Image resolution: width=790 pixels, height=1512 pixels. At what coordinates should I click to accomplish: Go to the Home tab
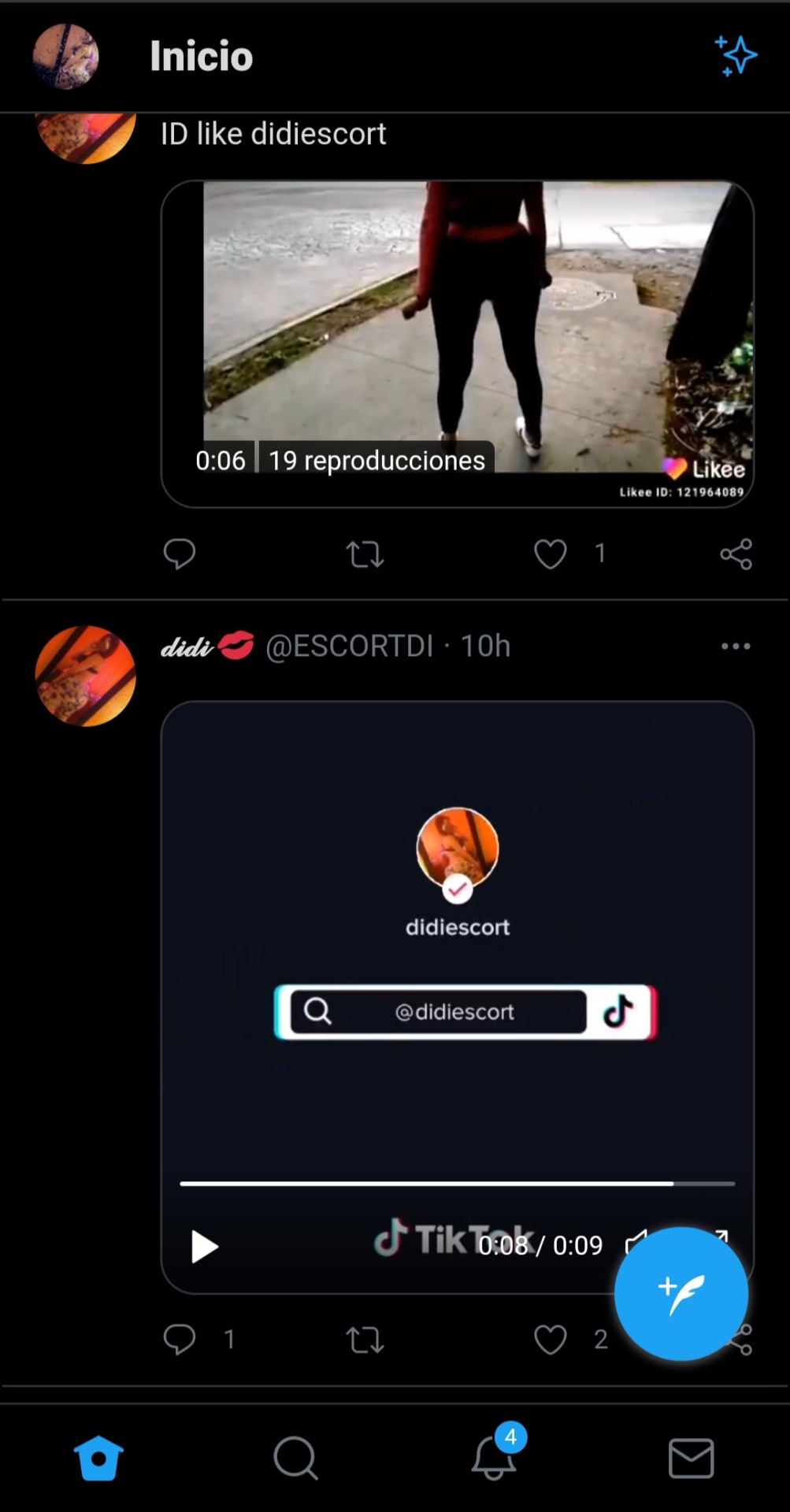tap(98, 1458)
